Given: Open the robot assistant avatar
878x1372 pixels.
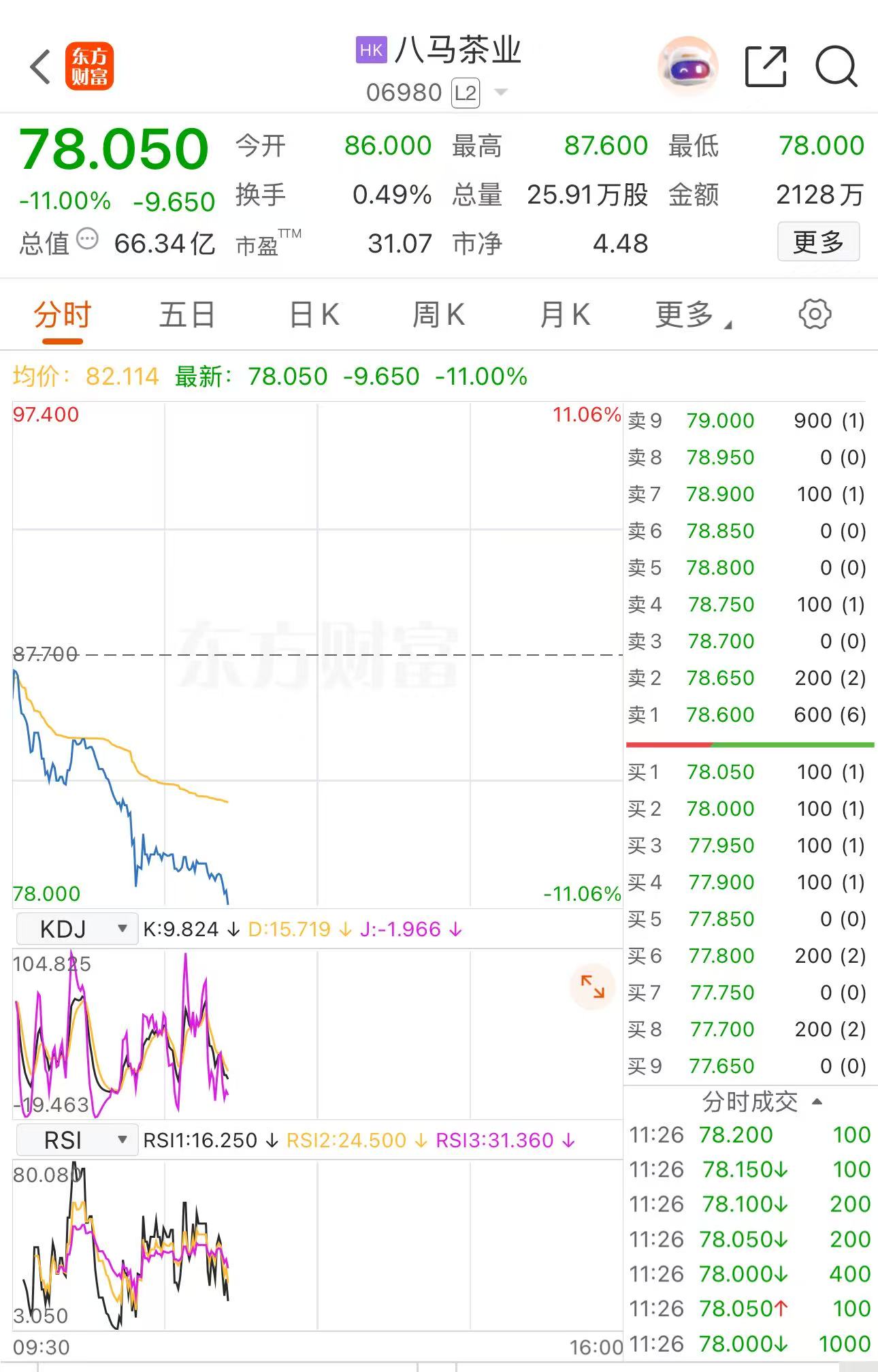Looking at the screenshot, I should point(688,67).
